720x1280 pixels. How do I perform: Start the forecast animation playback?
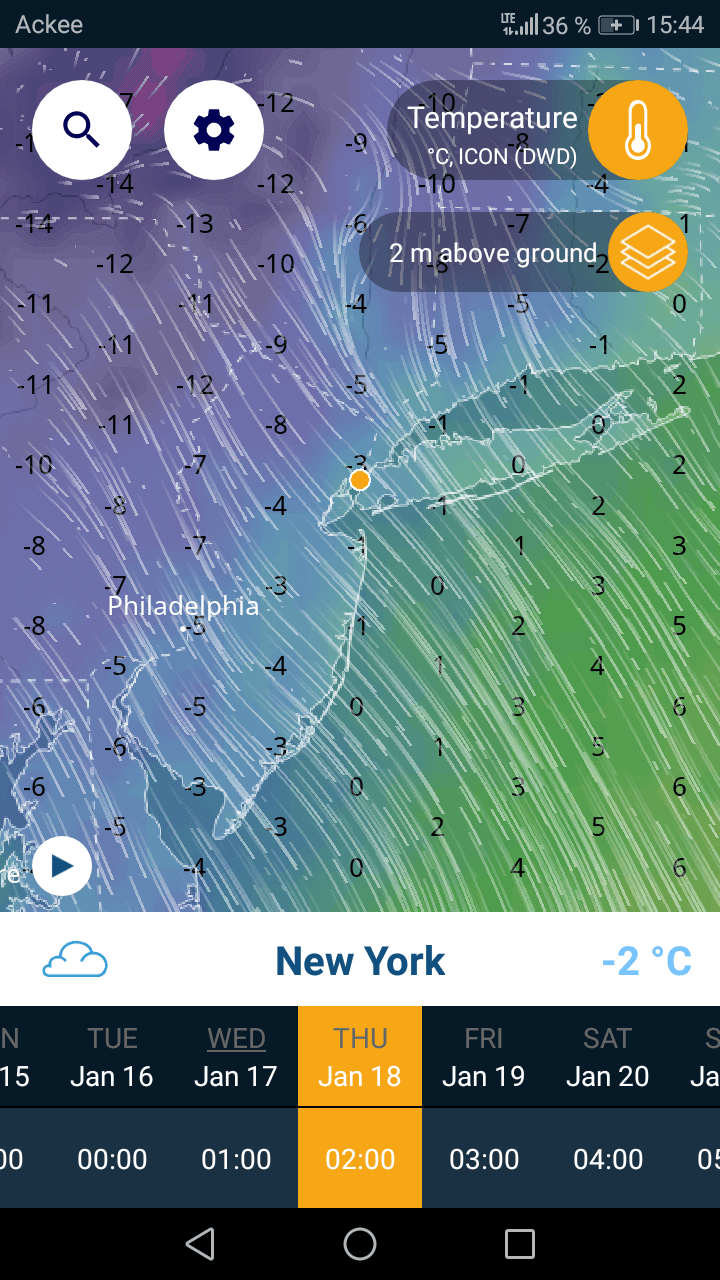(x=62, y=866)
